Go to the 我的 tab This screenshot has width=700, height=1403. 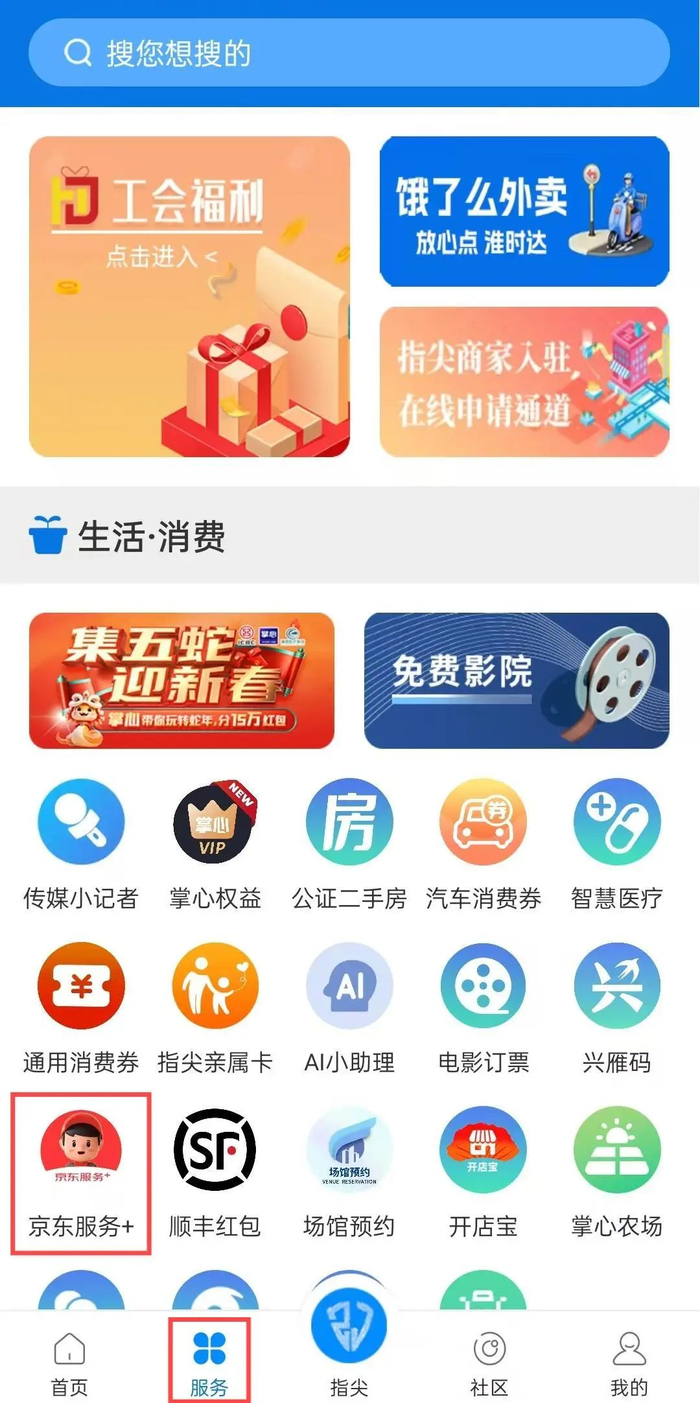pyautogui.click(x=629, y=1362)
